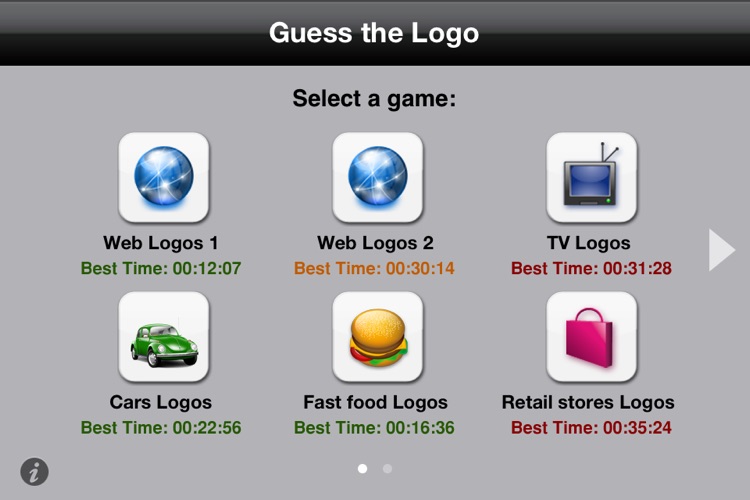Screen dimensions: 750x500
Task: Open the info button
Action: pyautogui.click(x=35, y=470)
